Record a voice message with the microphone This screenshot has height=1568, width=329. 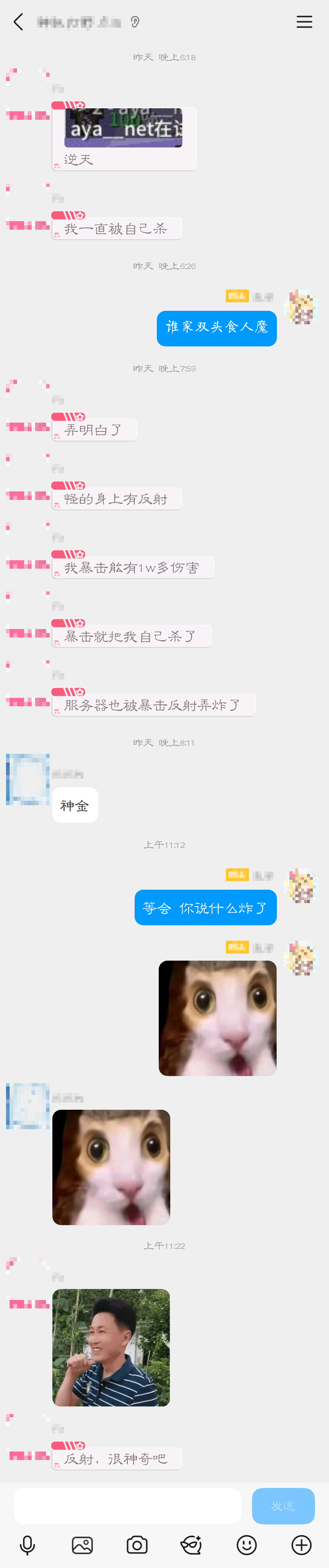pos(27,1545)
